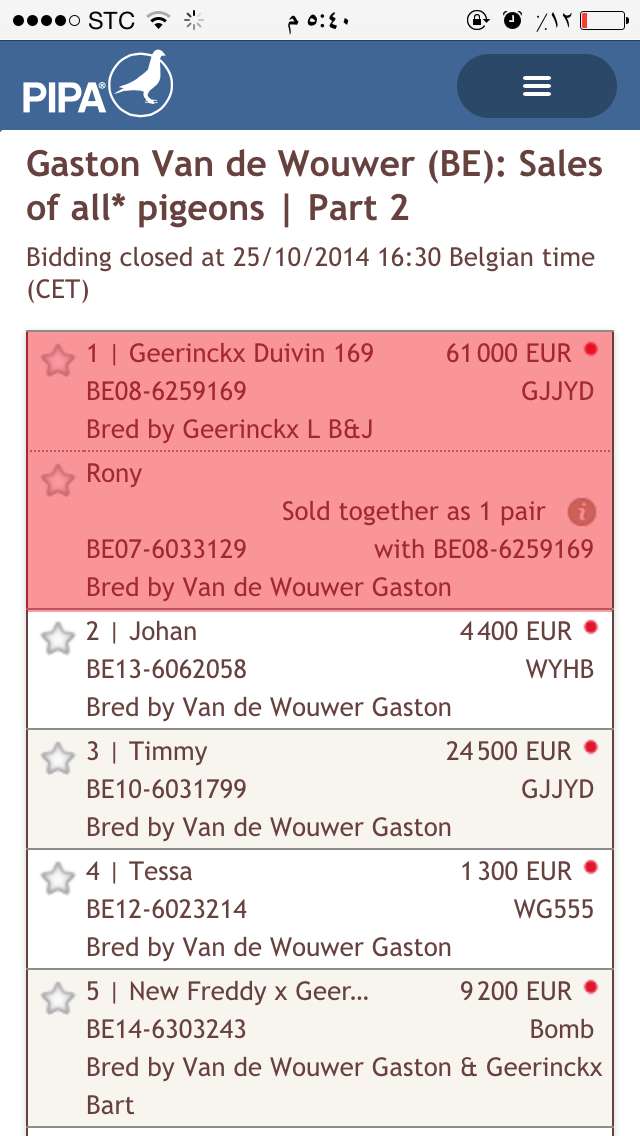Favorite Johan with the star icon
The height and width of the screenshot is (1136, 640).
[59, 638]
